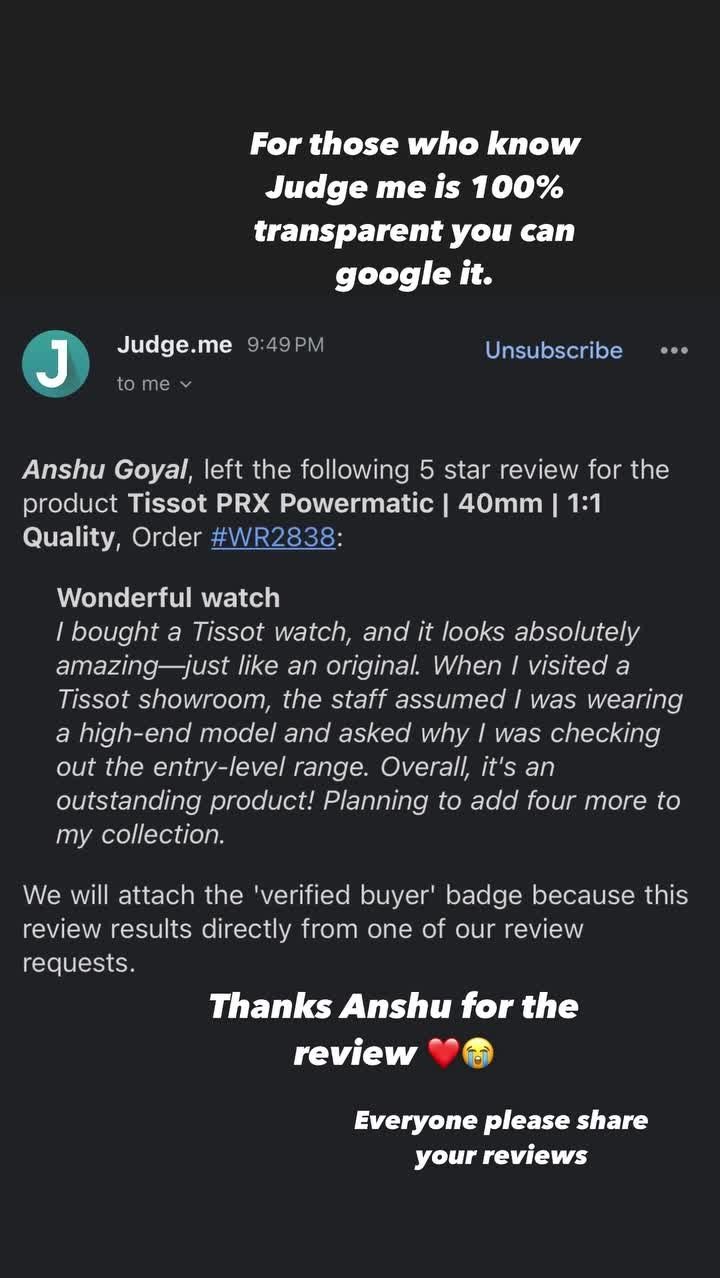Tap the crying face emoji

480,1051
